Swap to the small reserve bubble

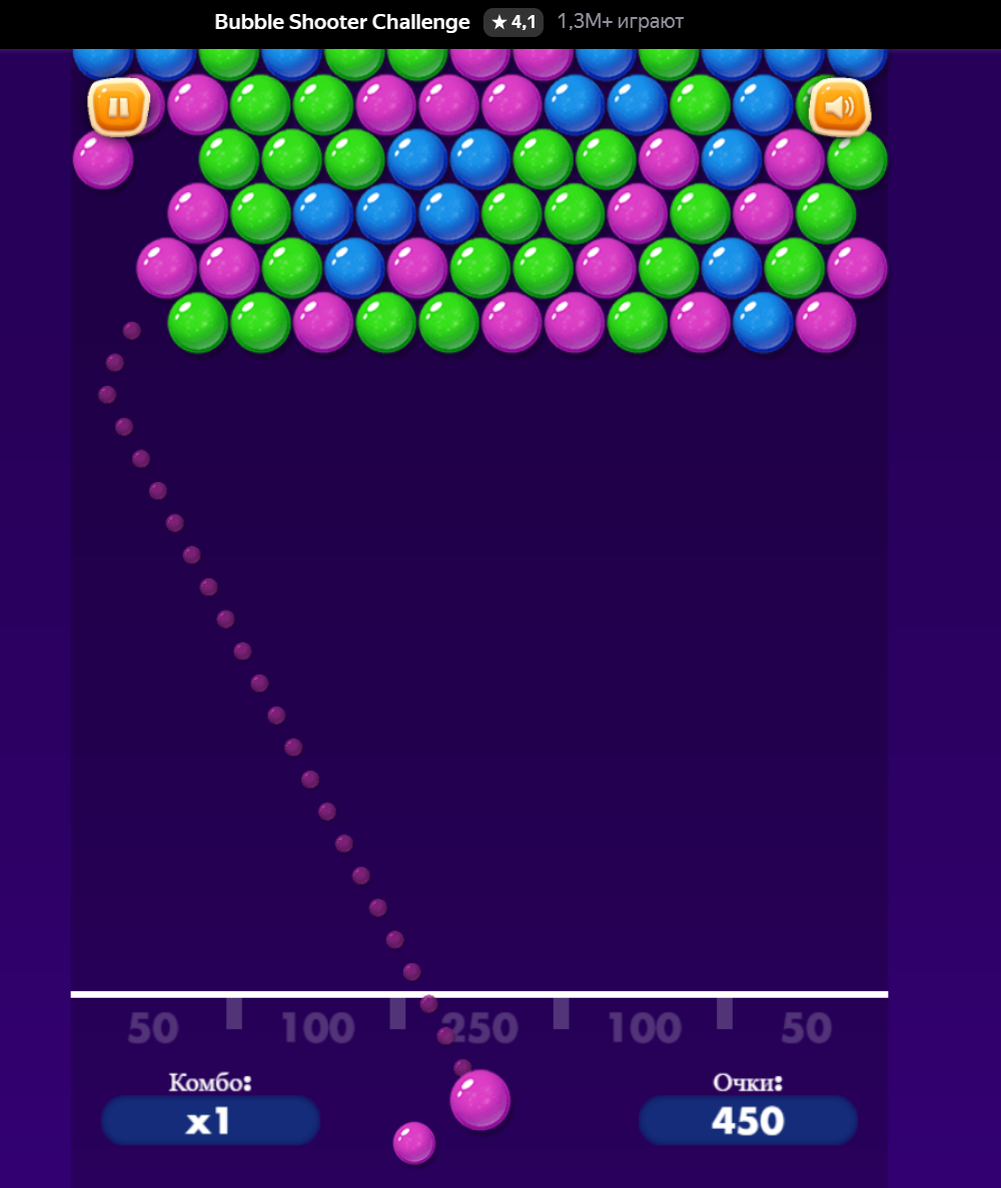coord(414,1142)
